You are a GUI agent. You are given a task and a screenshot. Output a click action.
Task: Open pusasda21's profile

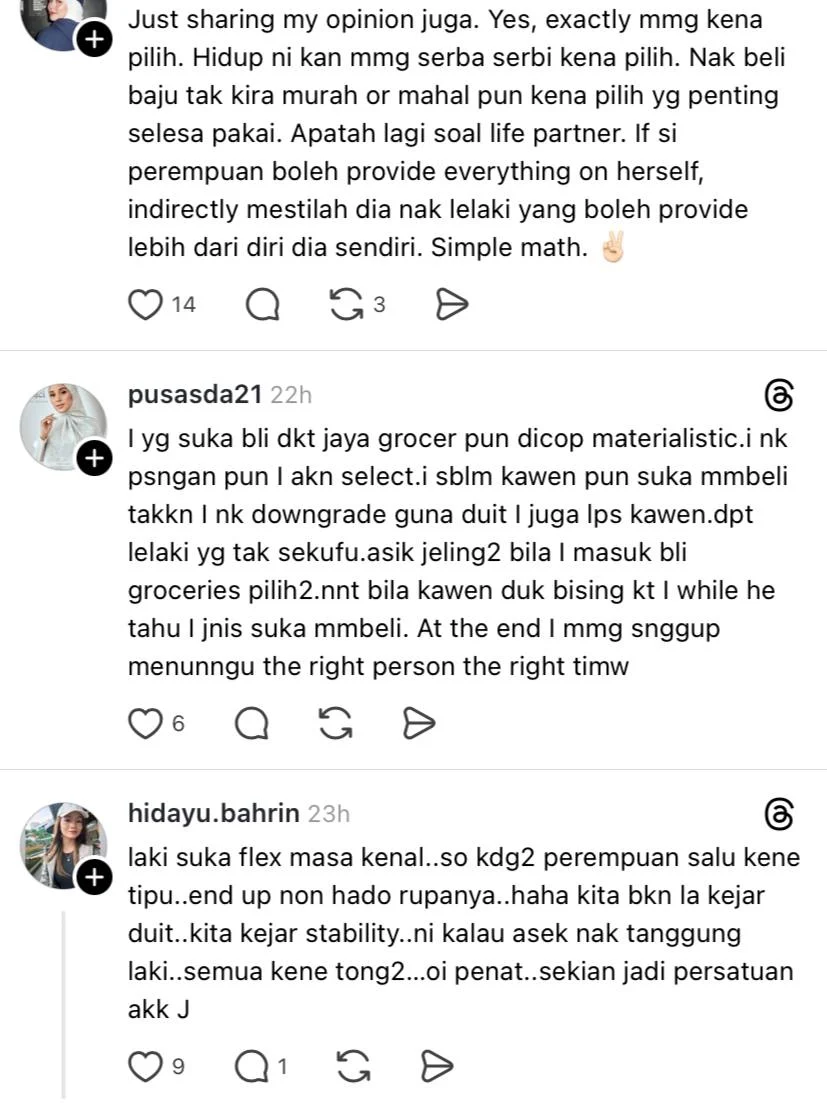(x=193, y=395)
